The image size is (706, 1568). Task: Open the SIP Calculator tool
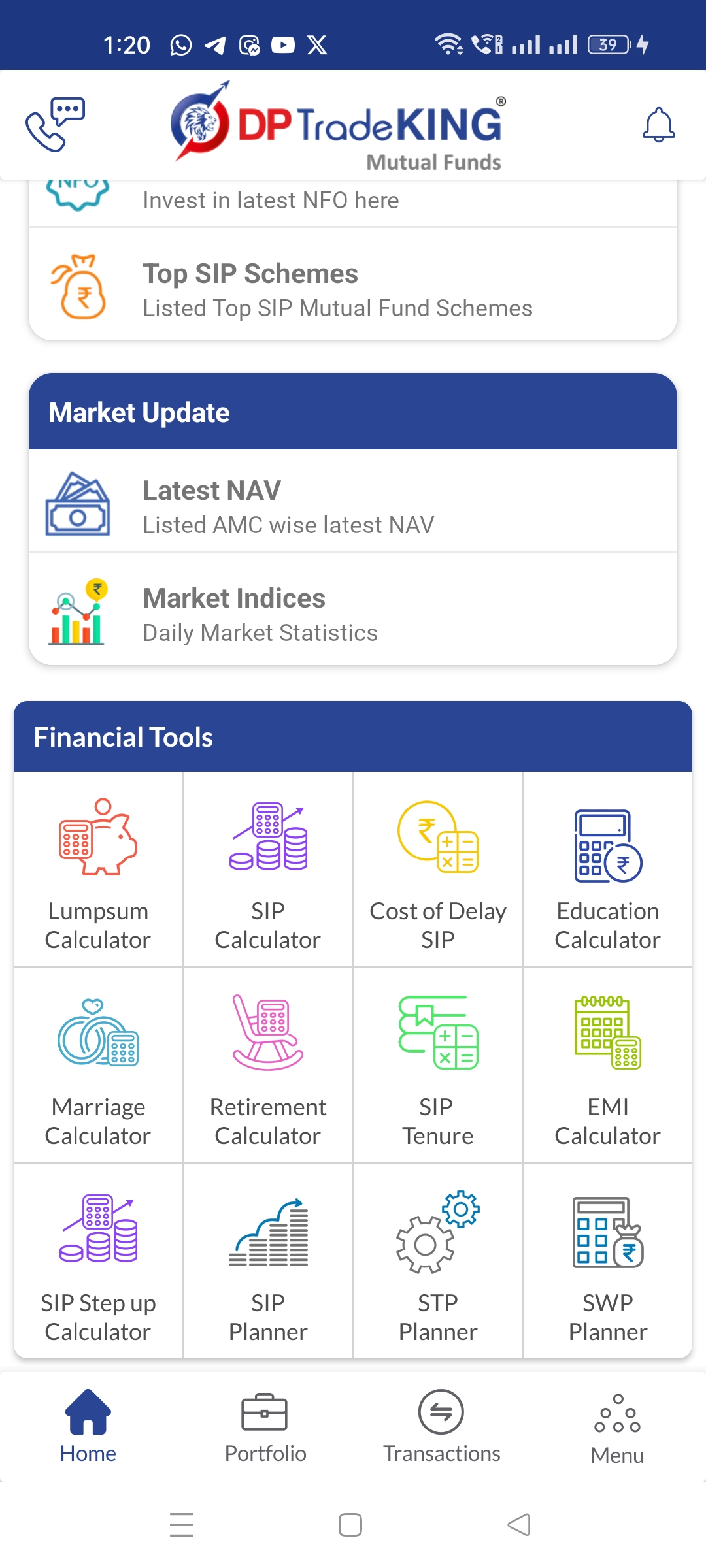[268, 870]
